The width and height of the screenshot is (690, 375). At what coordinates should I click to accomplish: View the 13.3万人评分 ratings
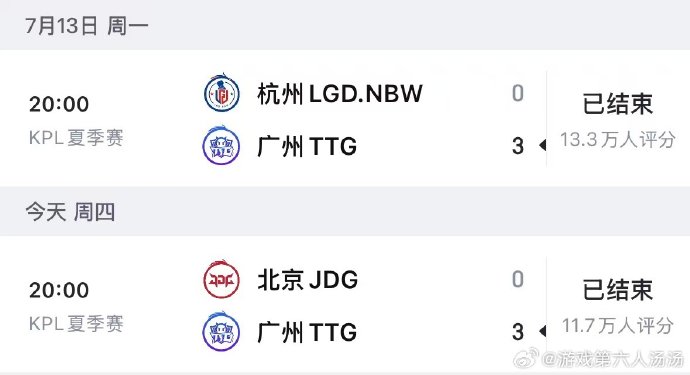617,140
